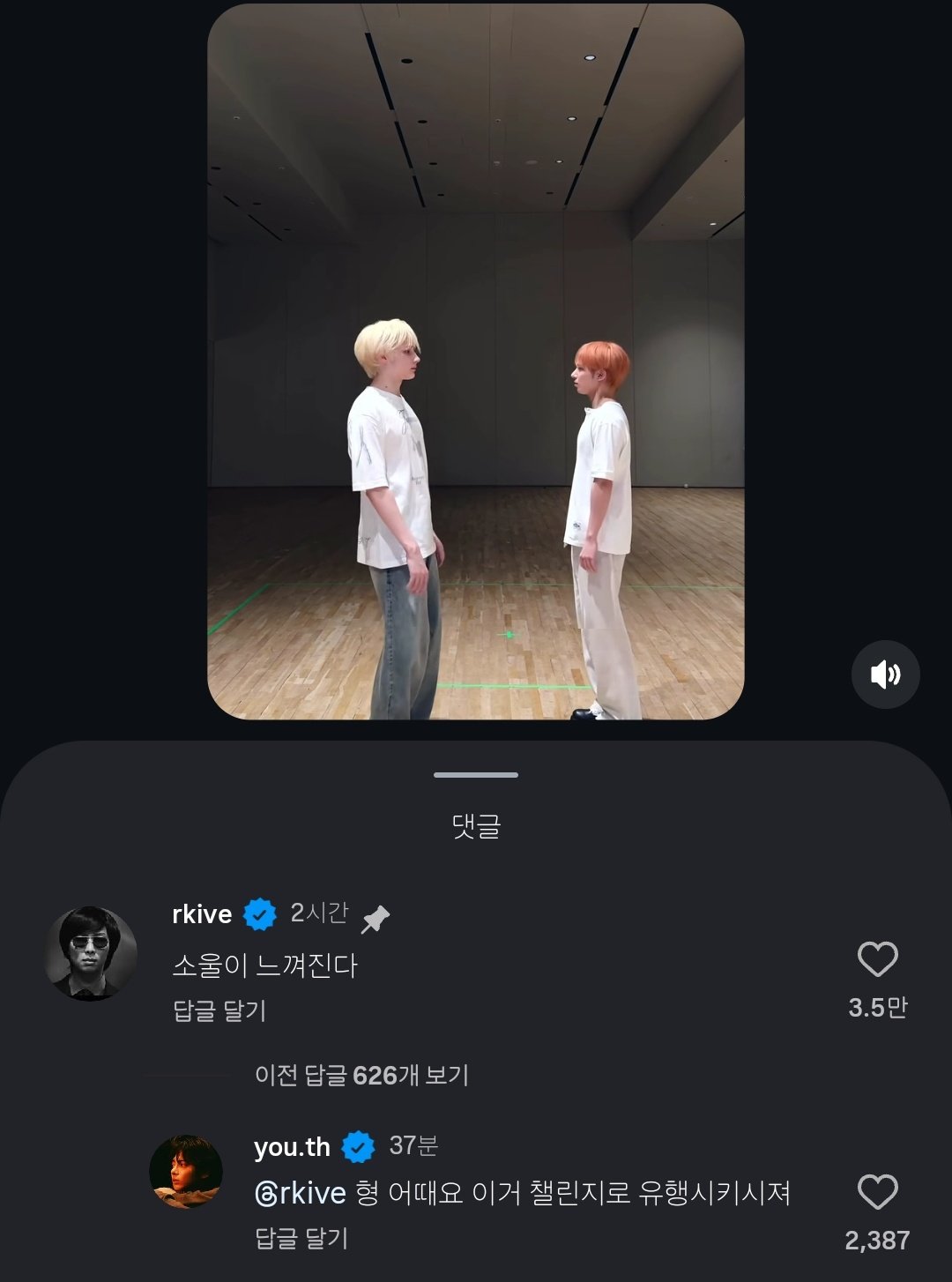Collapse the comment drawer via its handle bar
The height and width of the screenshot is (1282, 952).
(474, 775)
